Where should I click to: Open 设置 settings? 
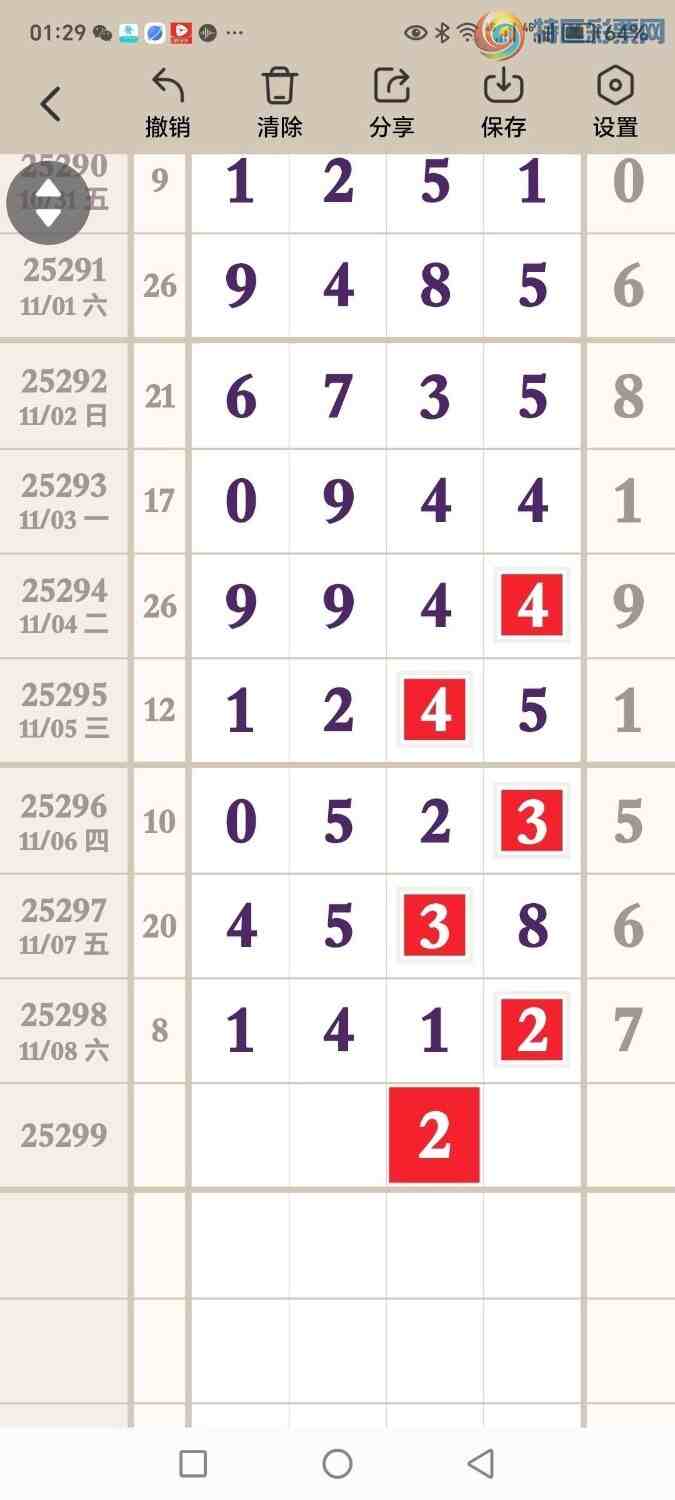click(x=615, y=103)
